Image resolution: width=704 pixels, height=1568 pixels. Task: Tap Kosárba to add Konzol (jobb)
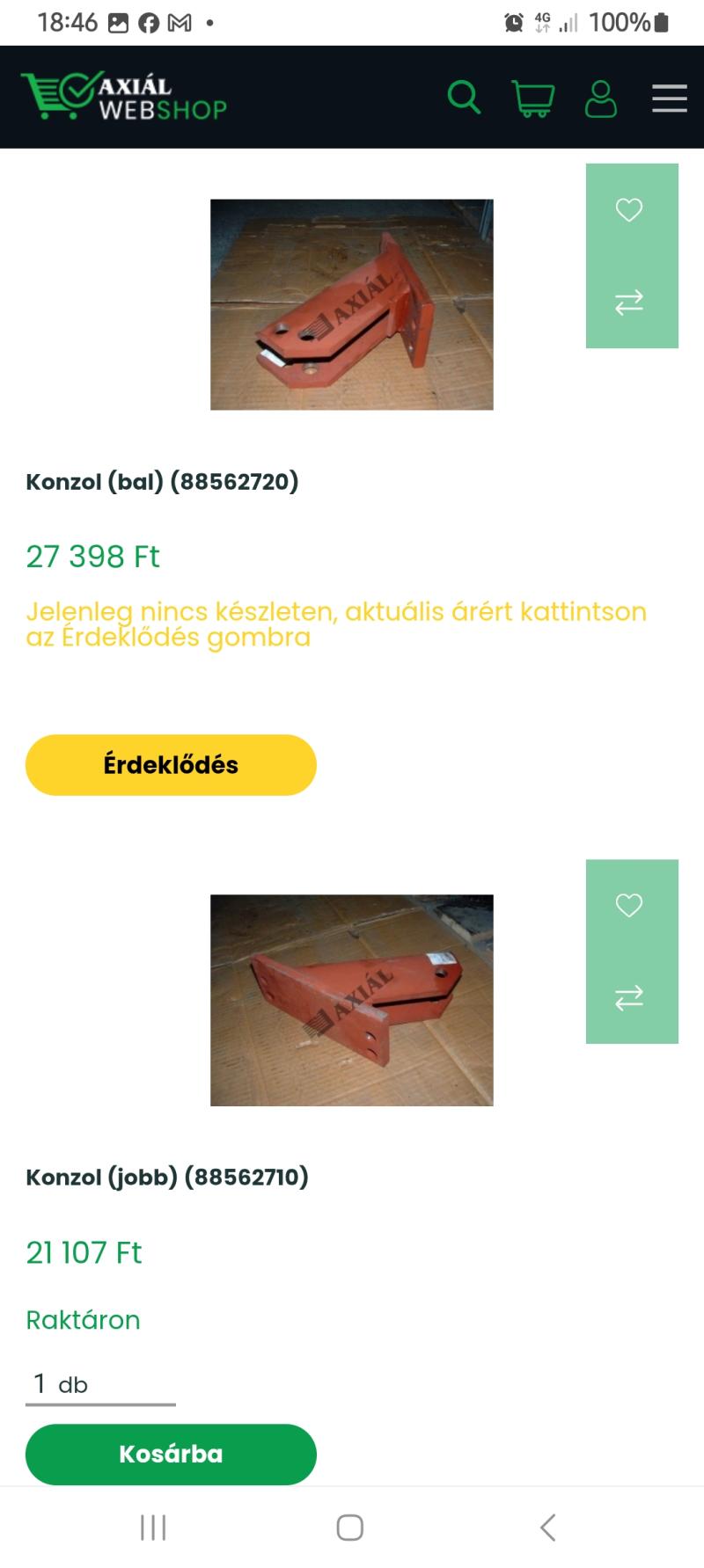[x=171, y=1454]
